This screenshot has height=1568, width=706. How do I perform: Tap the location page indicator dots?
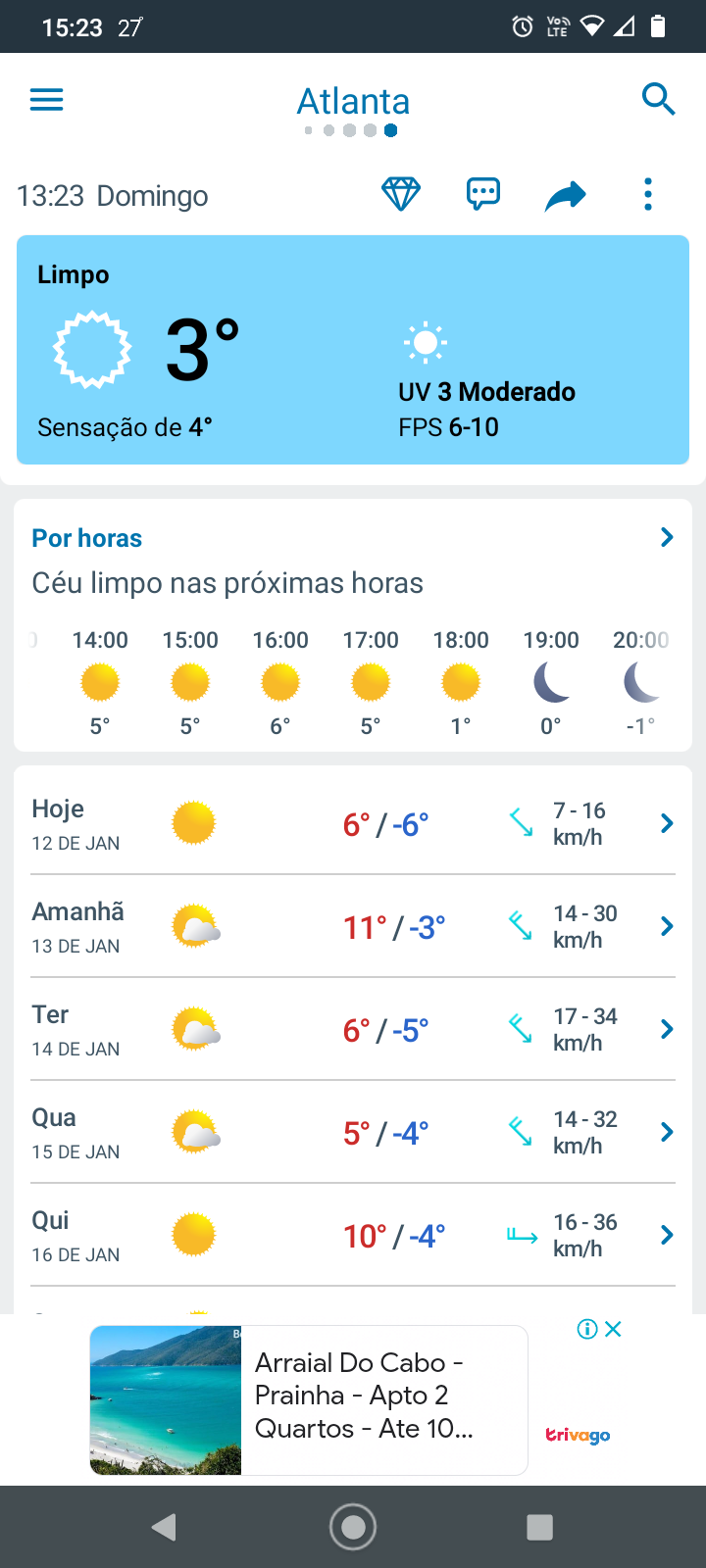click(351, 130)
